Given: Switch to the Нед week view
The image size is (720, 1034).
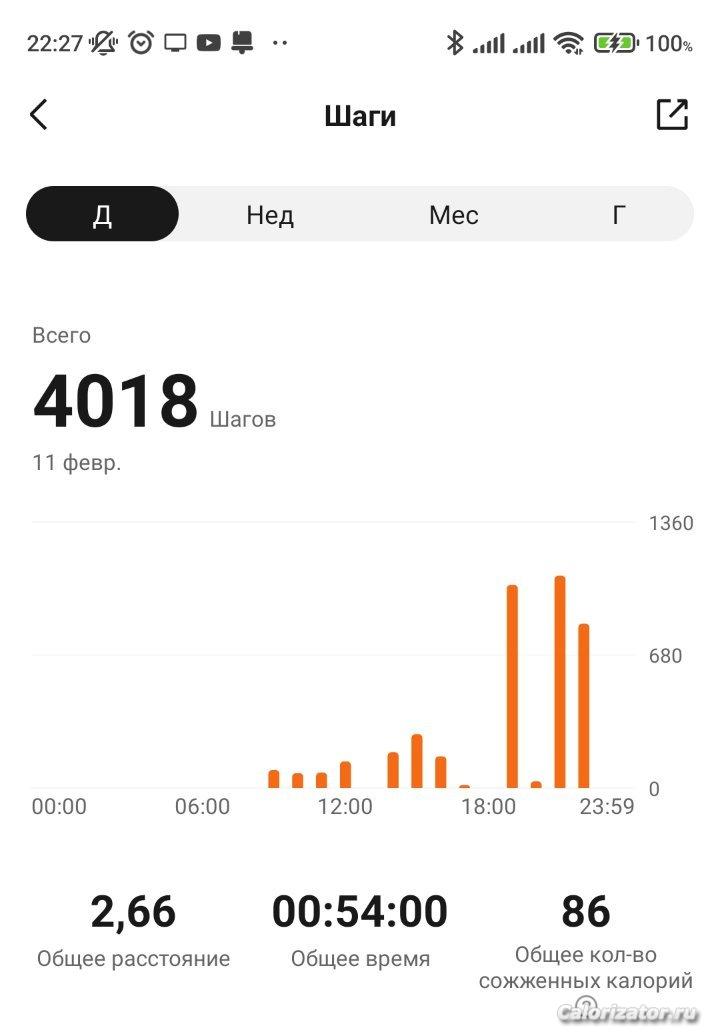Looking at the screenshot, I should pyautogui.click(x=270, y=215).
